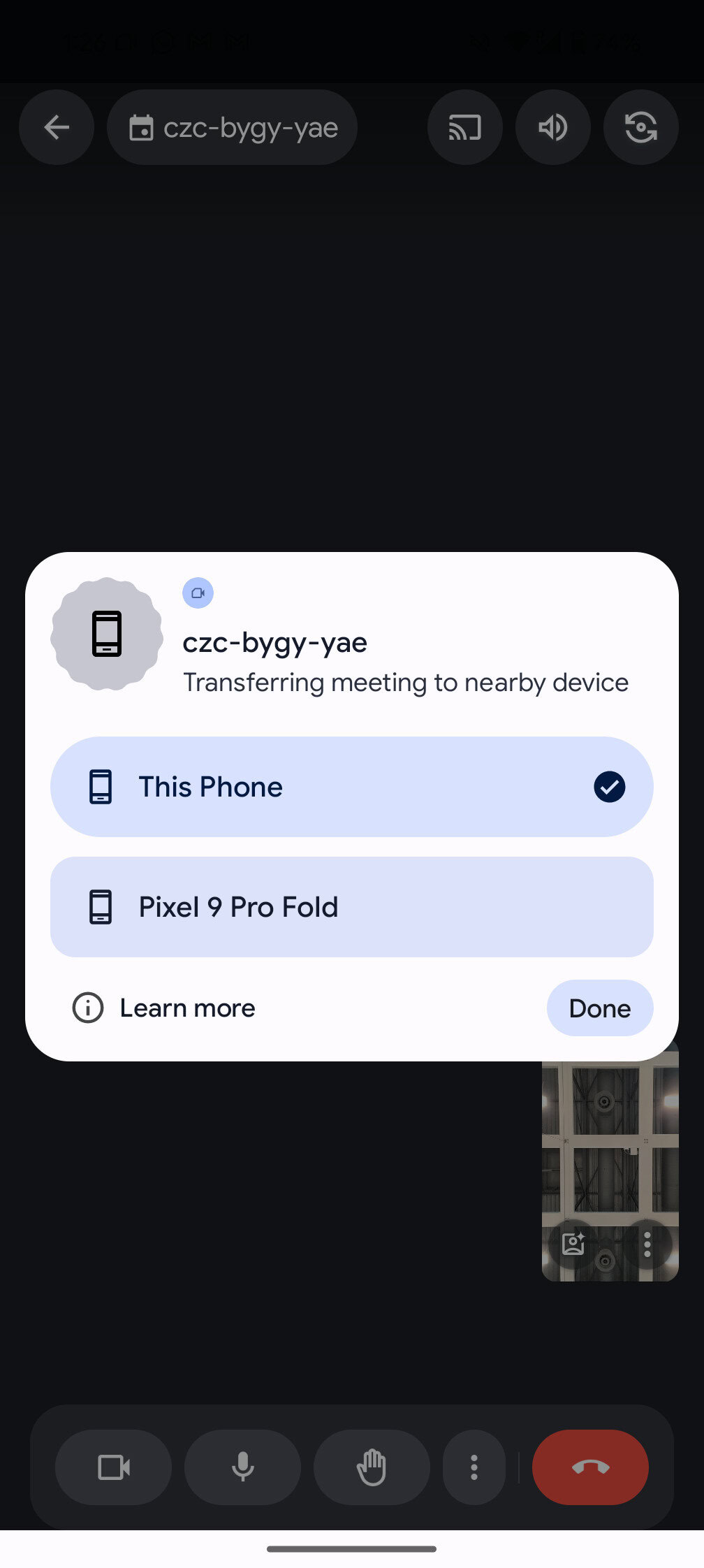Switch between front and rear camera

click(641, 127)
